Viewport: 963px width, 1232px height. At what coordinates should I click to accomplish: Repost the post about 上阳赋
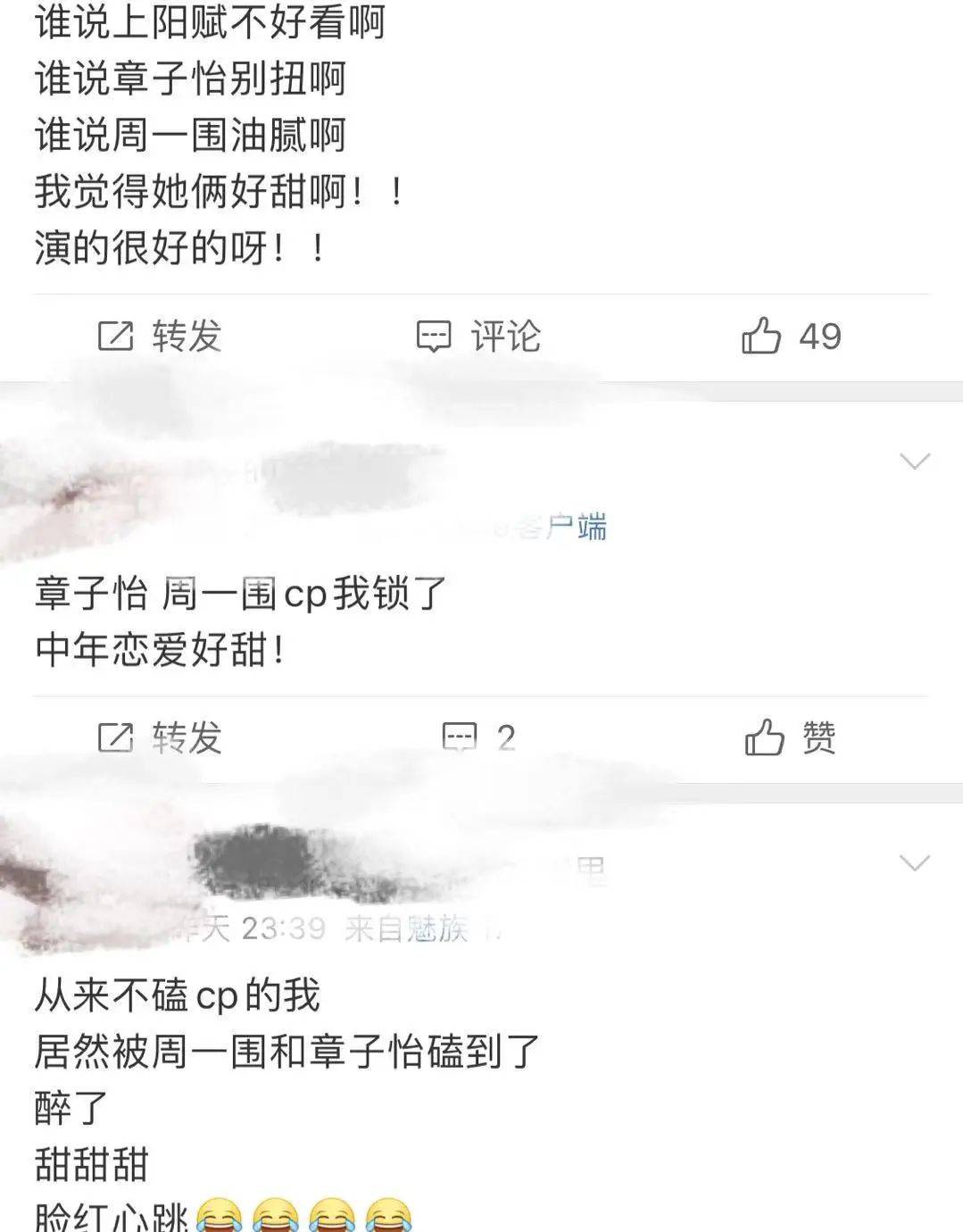[159, 337]
